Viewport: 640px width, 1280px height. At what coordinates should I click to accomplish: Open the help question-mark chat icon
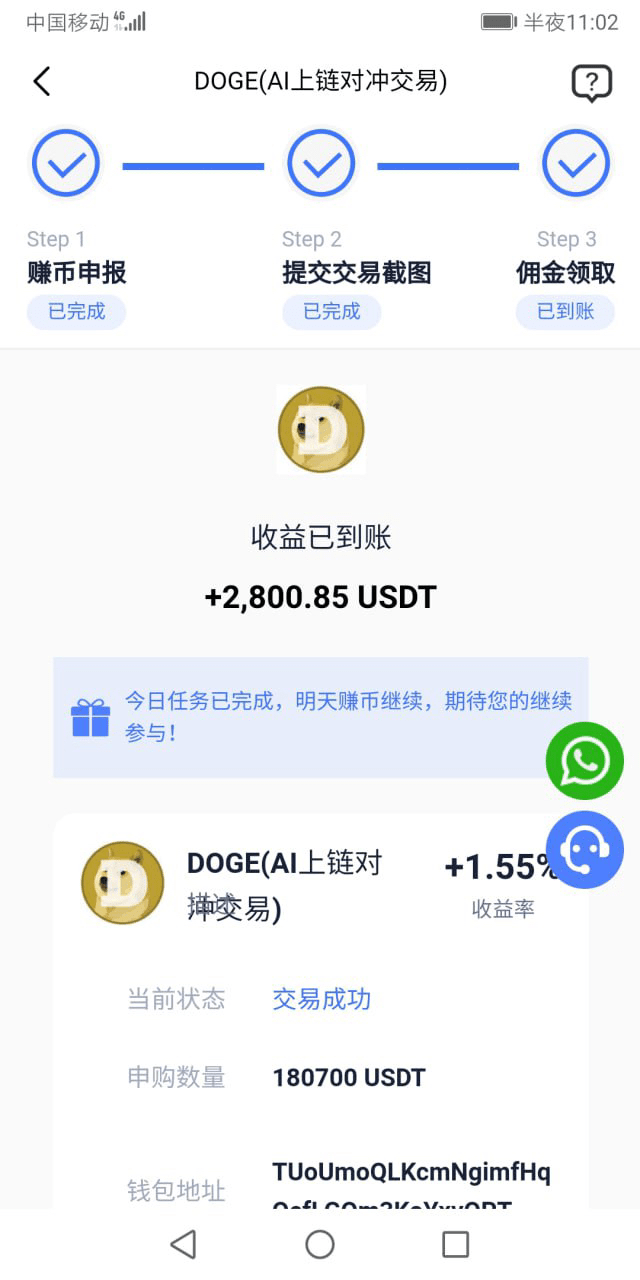591,83
